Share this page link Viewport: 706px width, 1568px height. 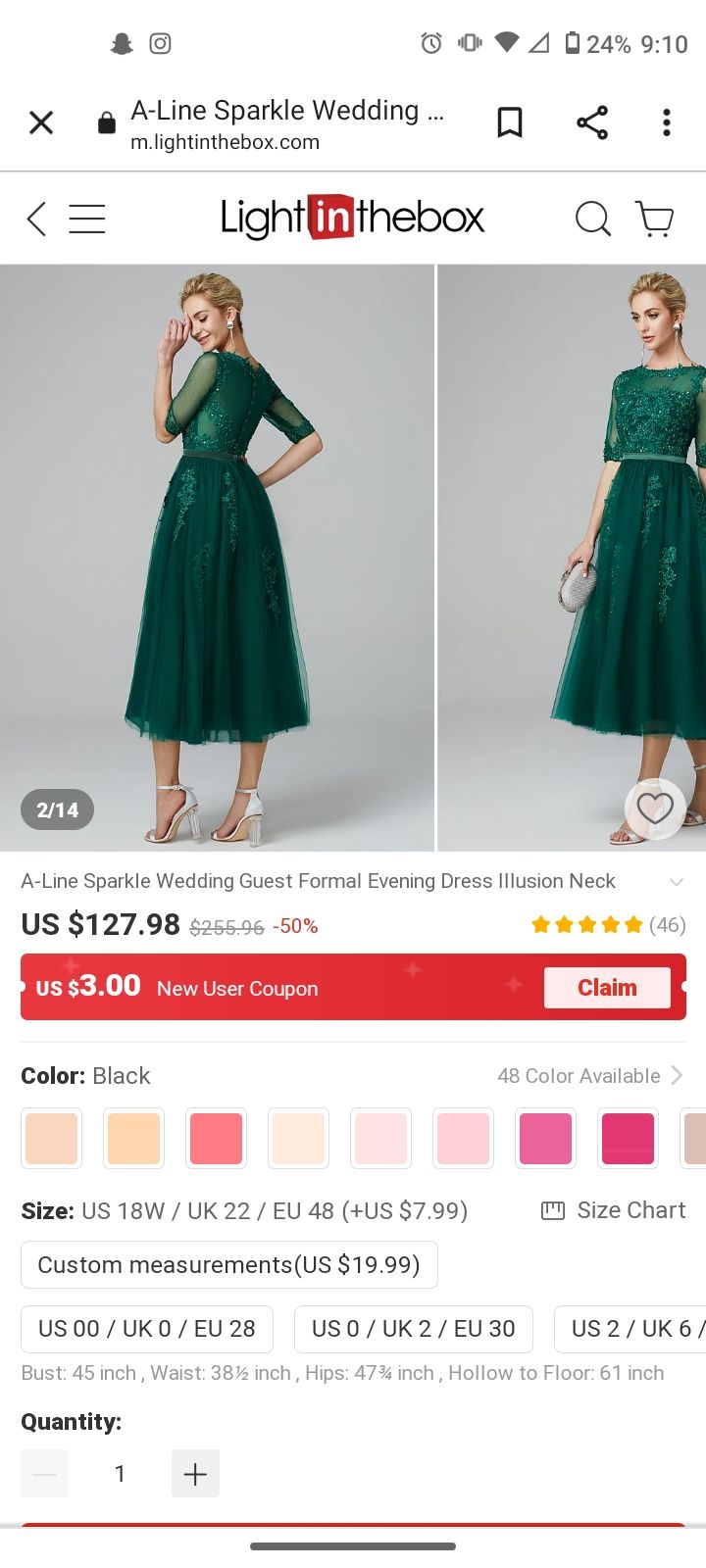tap(592, 122)
